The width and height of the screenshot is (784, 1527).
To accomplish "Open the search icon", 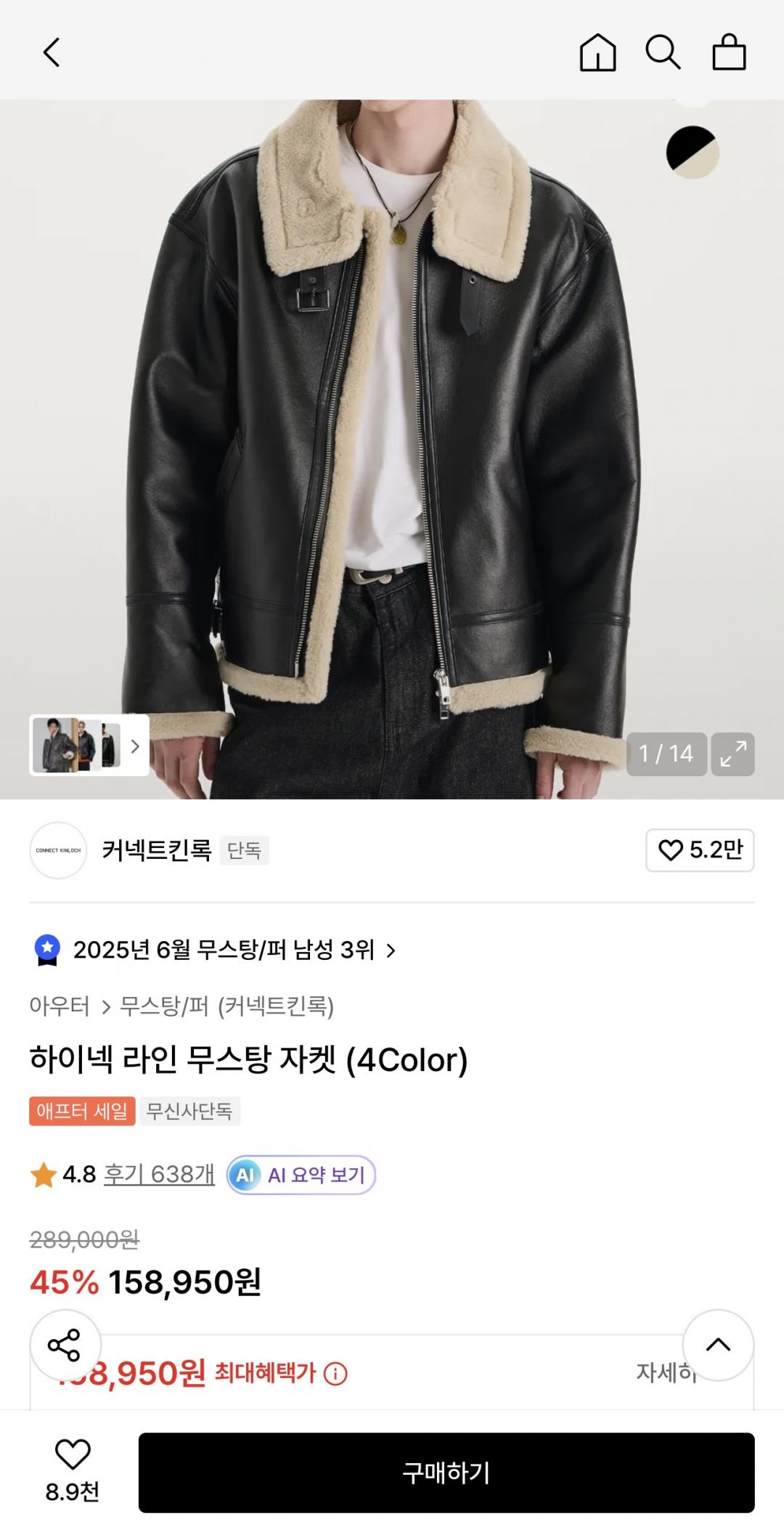I will pyautogui.click(x=663, y=52).
